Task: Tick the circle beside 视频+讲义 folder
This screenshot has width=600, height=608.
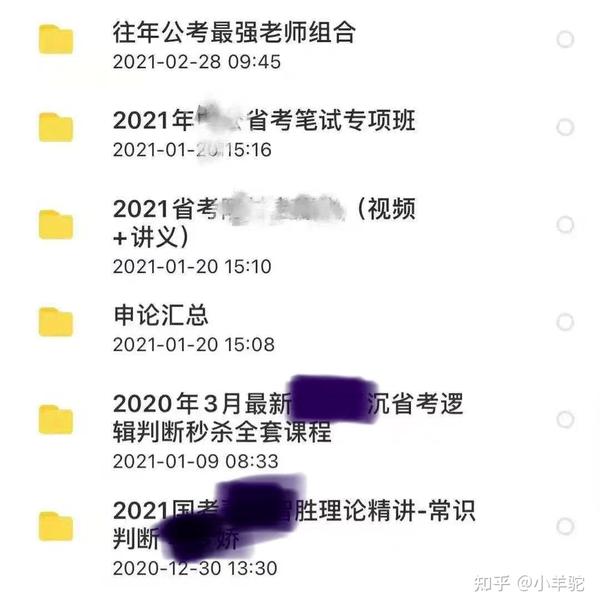Action: 565,223
